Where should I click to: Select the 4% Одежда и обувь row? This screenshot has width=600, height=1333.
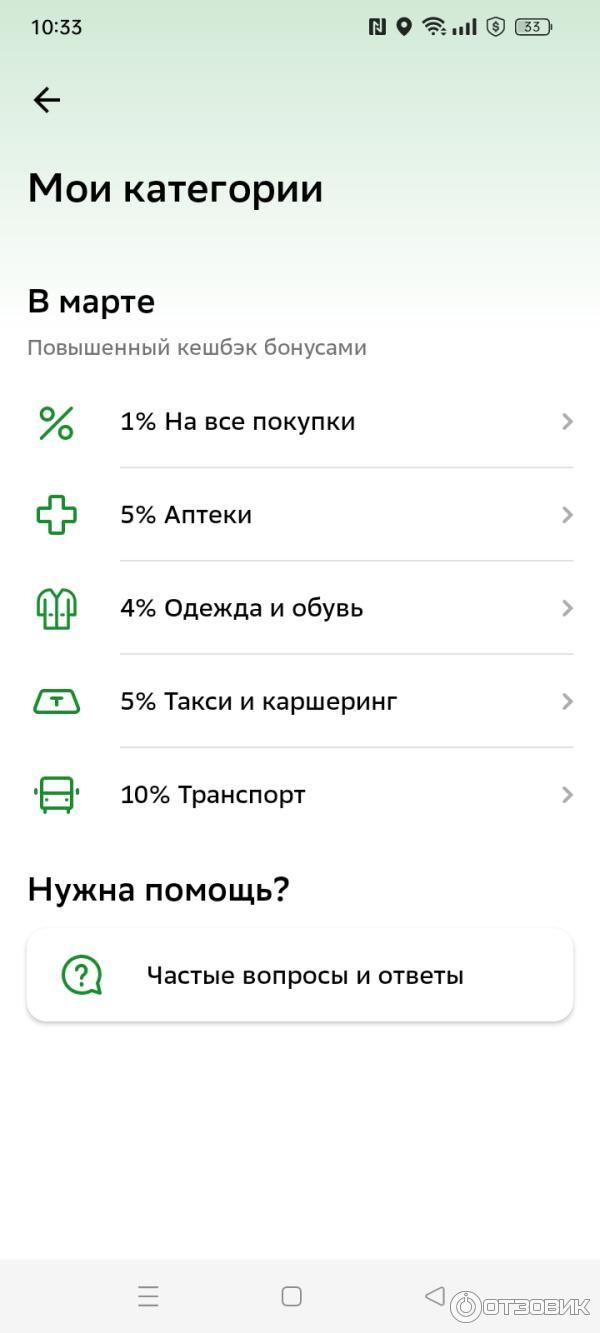(300, 608)
